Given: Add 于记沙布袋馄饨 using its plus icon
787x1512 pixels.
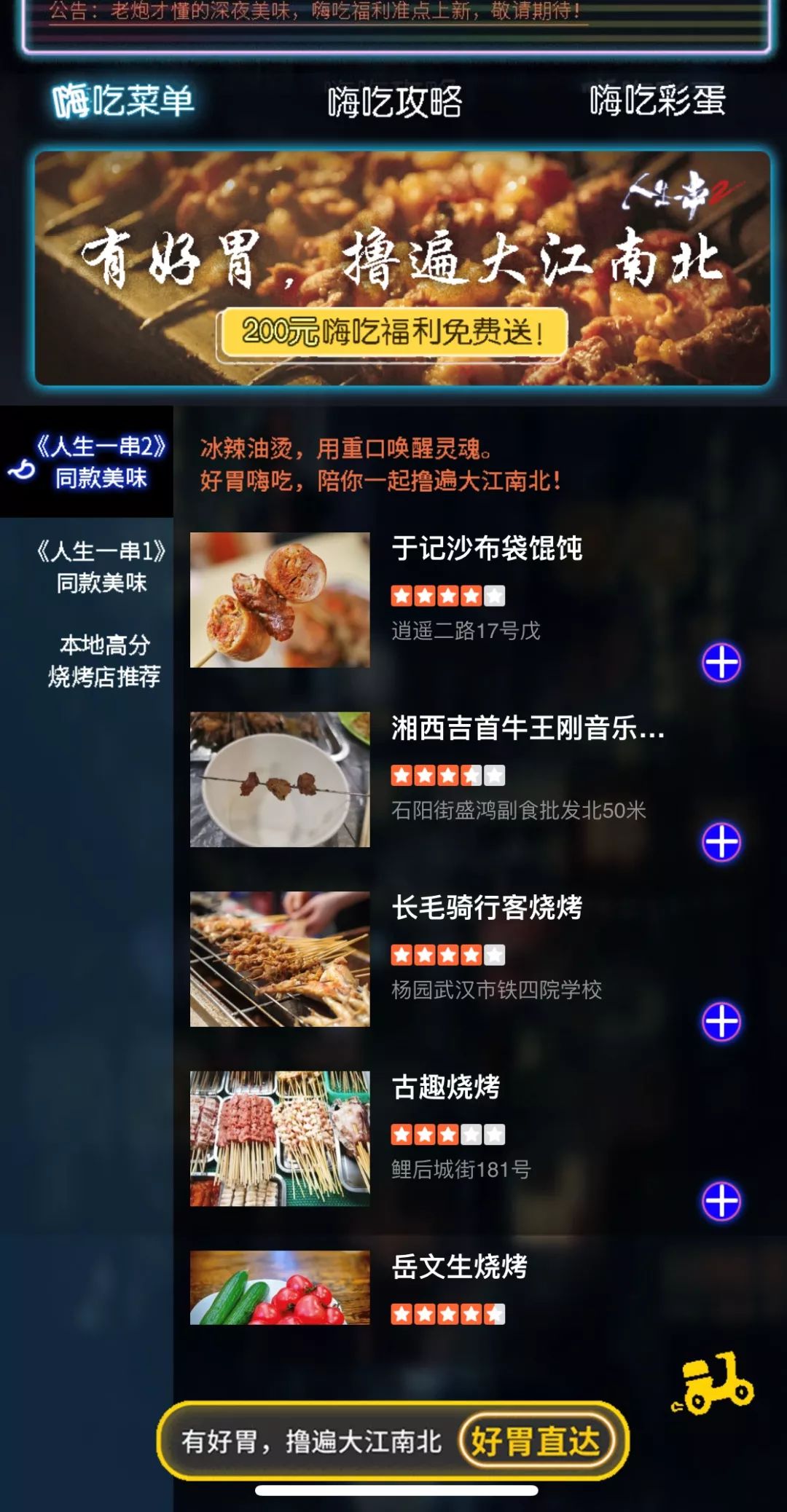Looking at the screenshot, I should 721,661.
